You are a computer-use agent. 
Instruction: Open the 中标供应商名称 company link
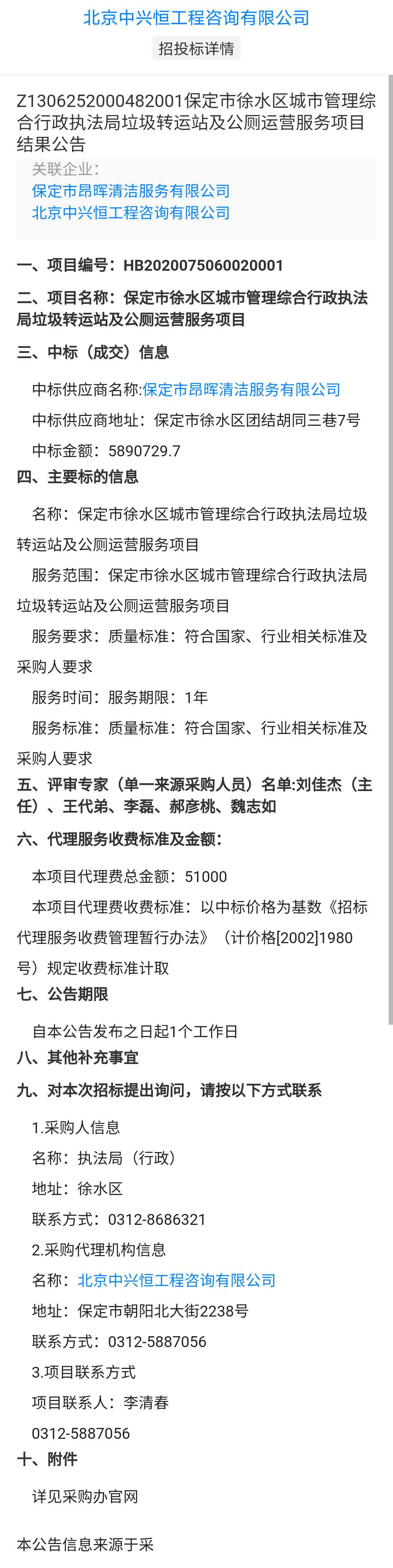241,390
